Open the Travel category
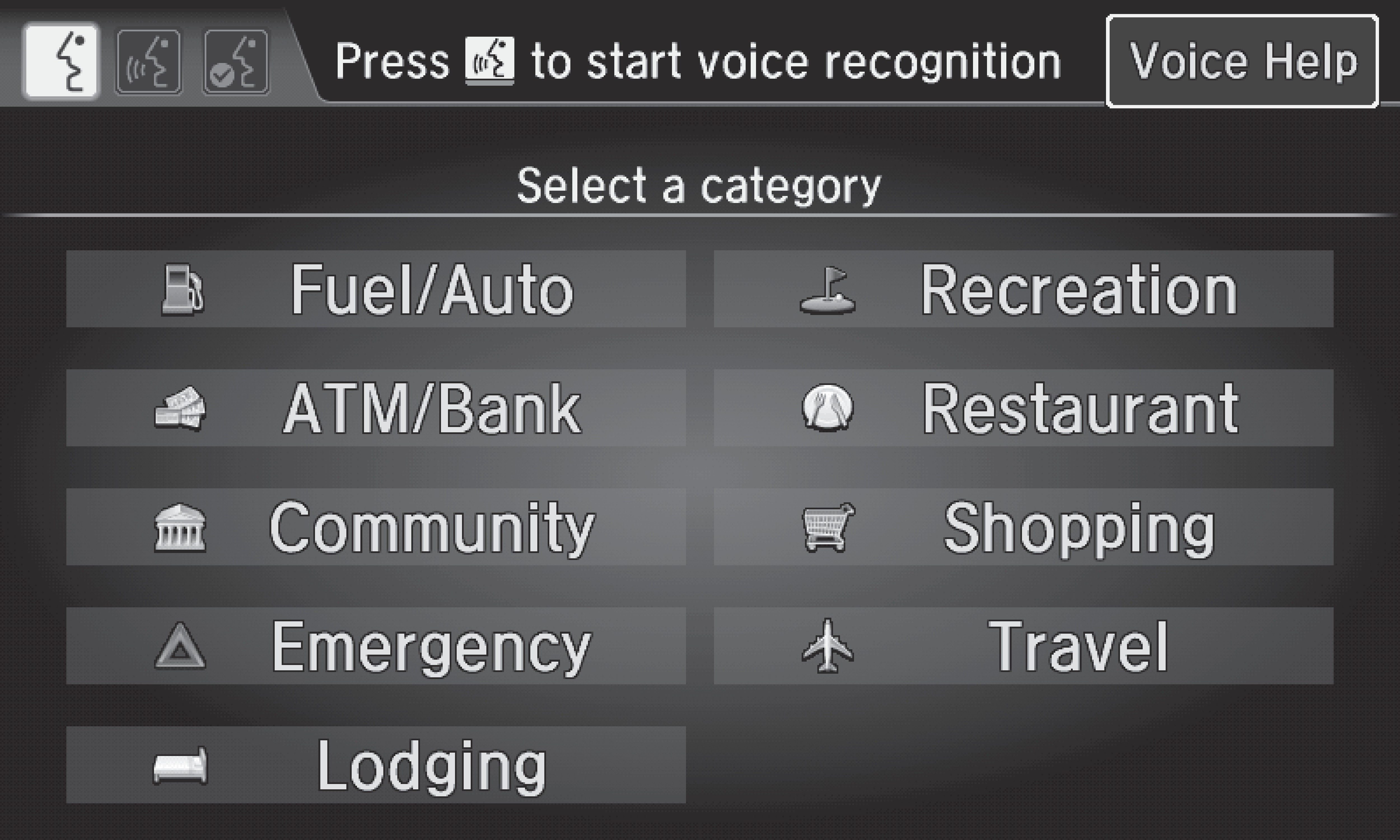Image resolution: width=1400 pixels, height=840 pixels. (x=1023, y=646)
